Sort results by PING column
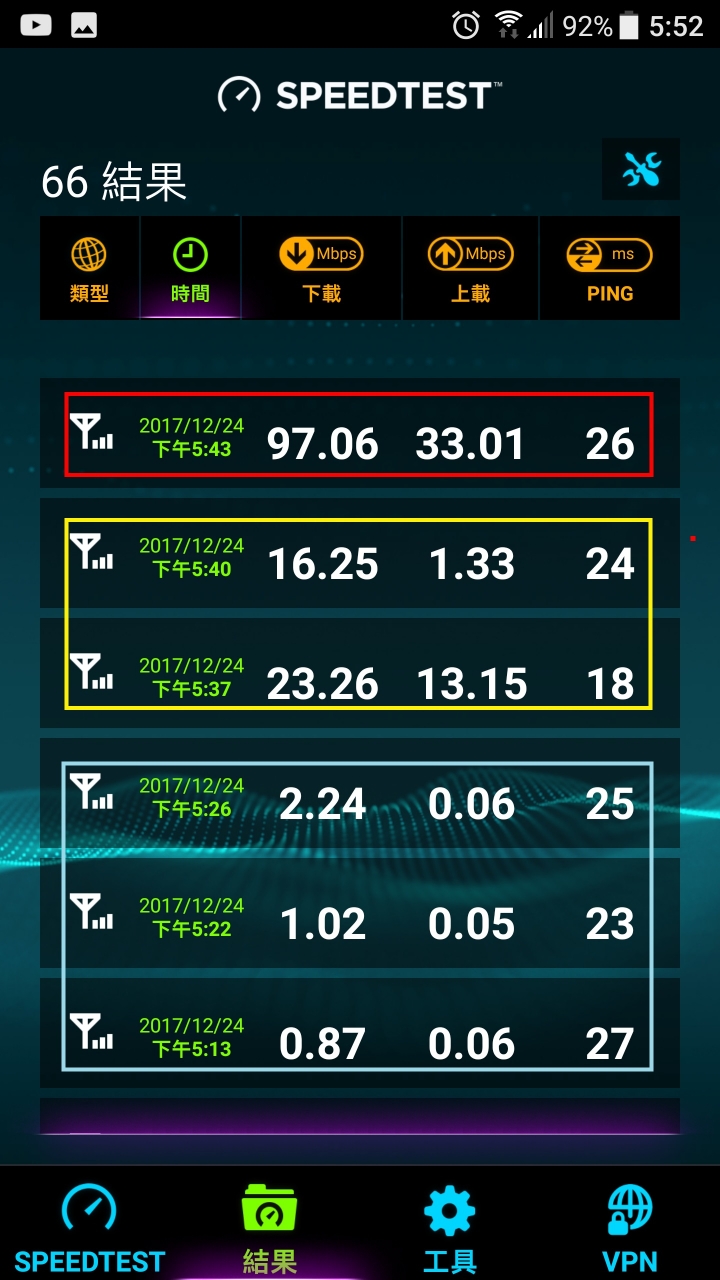This screenshot has height=1280, width=720. [x=609, y=268]
